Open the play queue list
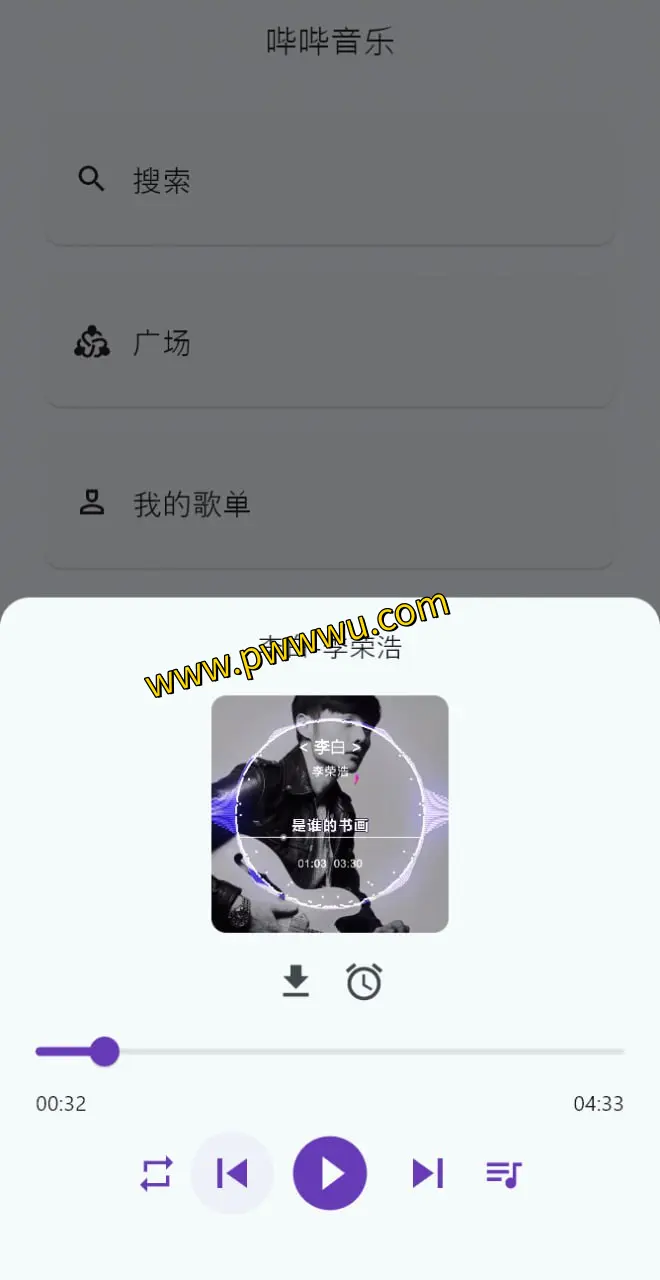 [504, 1173]
